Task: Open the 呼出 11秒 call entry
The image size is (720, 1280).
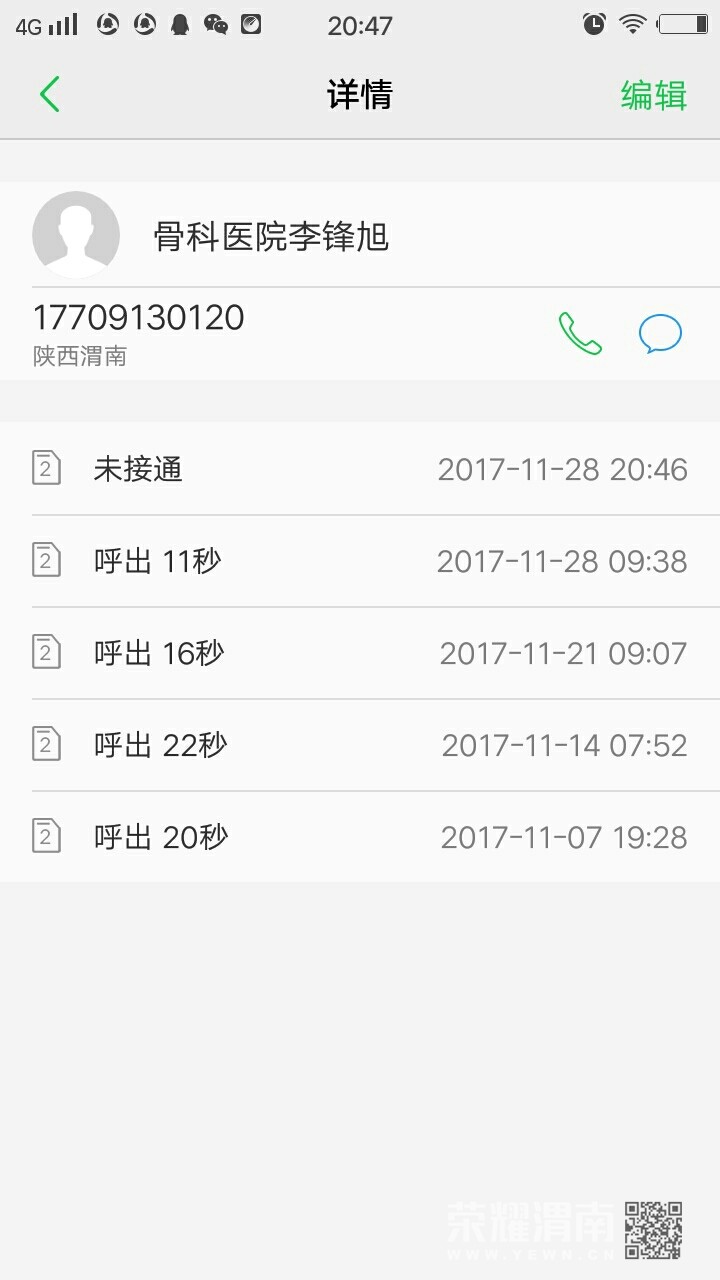Action: (x=360, y=561)
